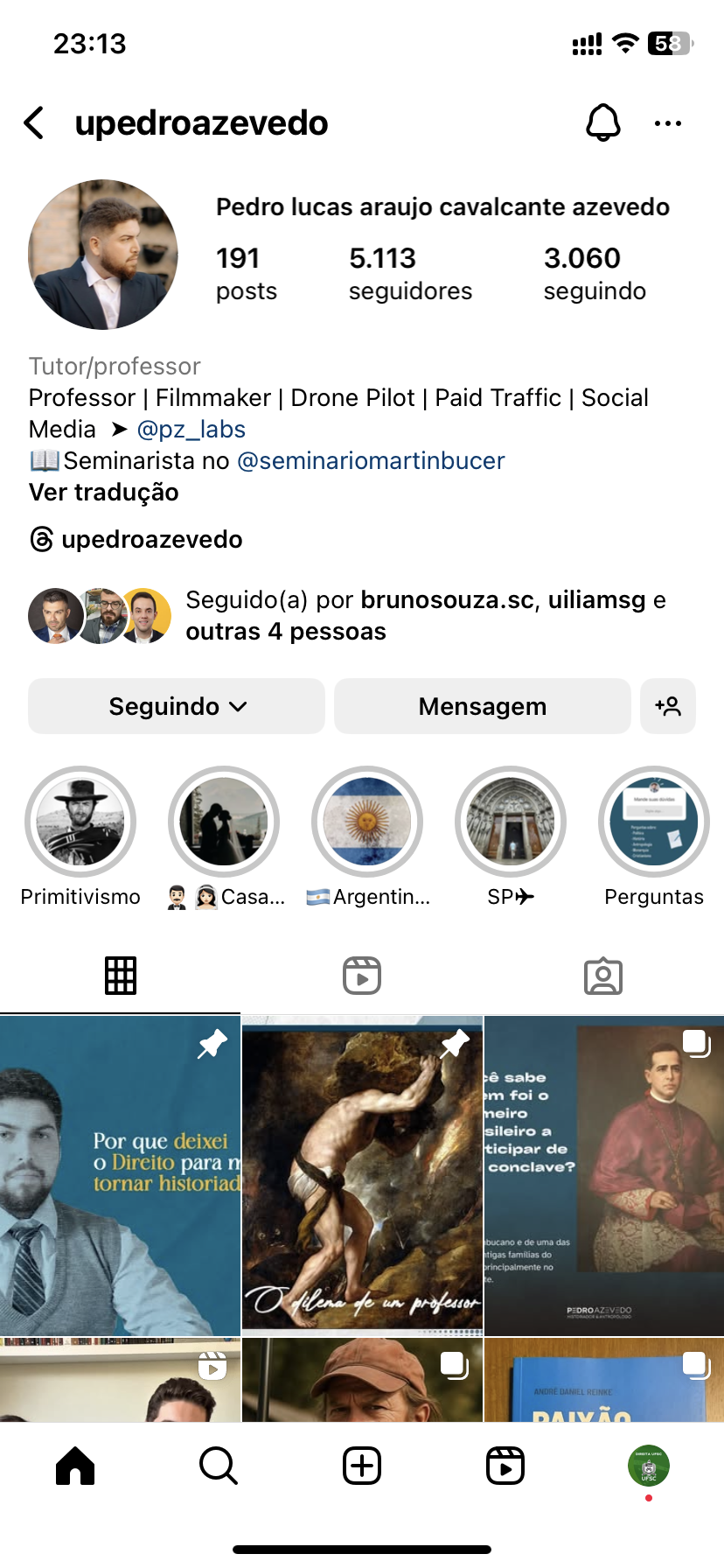This screenshot has height=1568, width=724.
Task: Translate the bio with Ver tradução
Action: 103,493
